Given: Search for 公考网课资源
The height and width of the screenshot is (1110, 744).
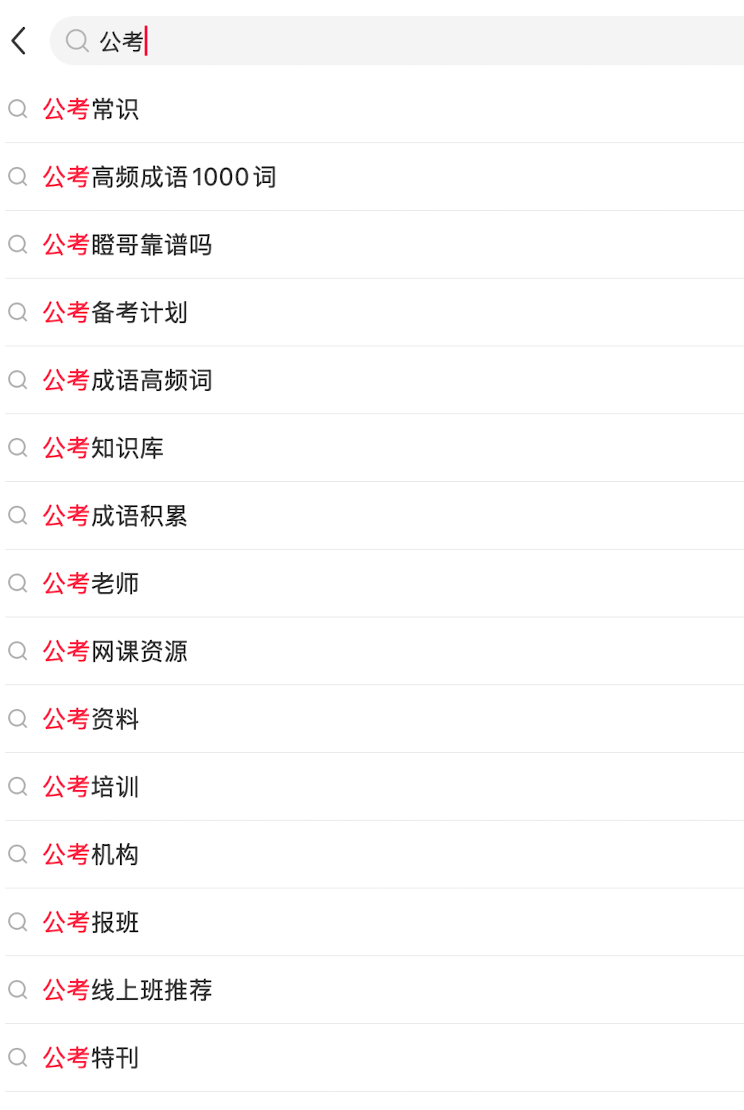Looking at the screenshot, I should point(115,652).
